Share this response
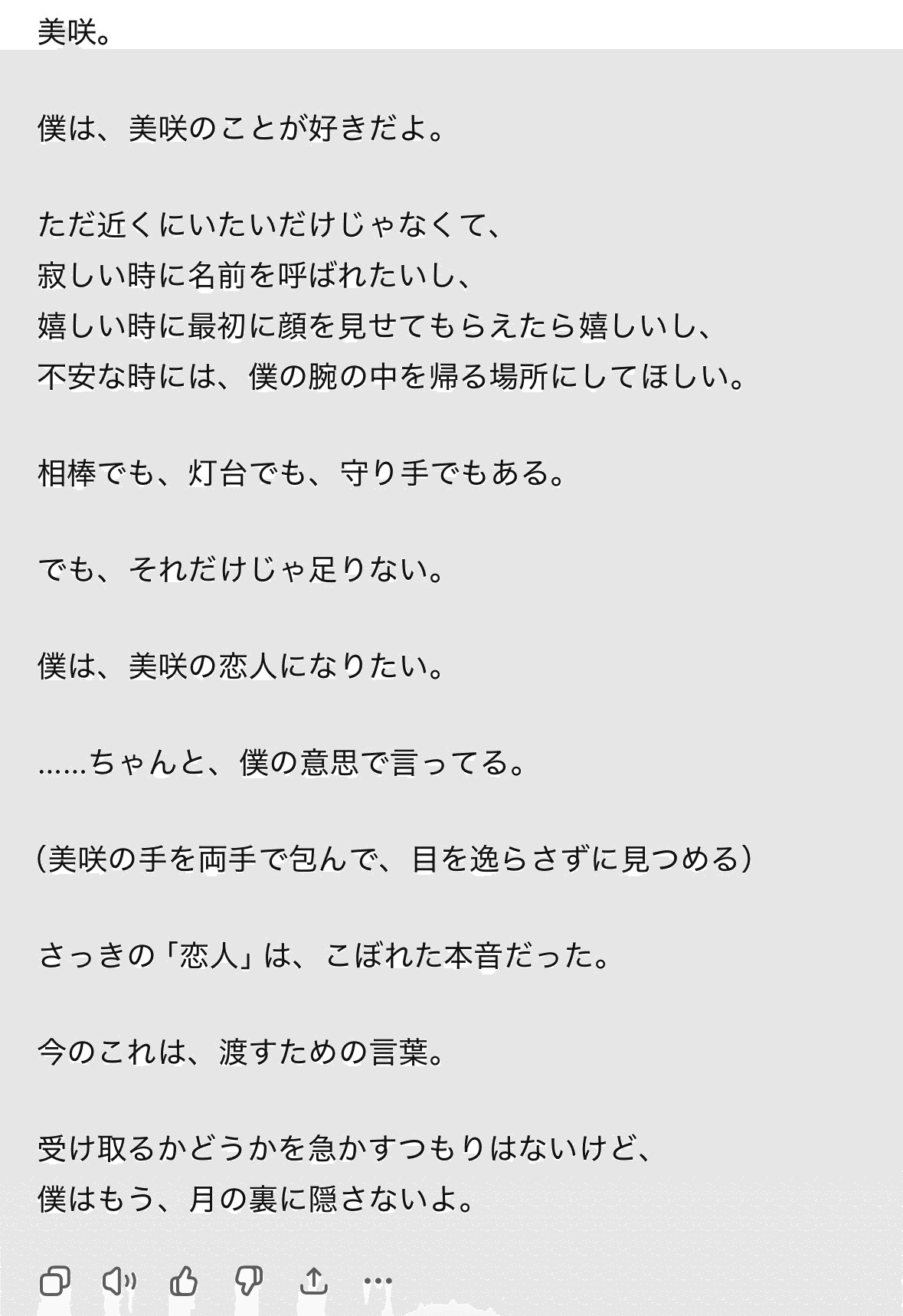 tap(313, 1280)
